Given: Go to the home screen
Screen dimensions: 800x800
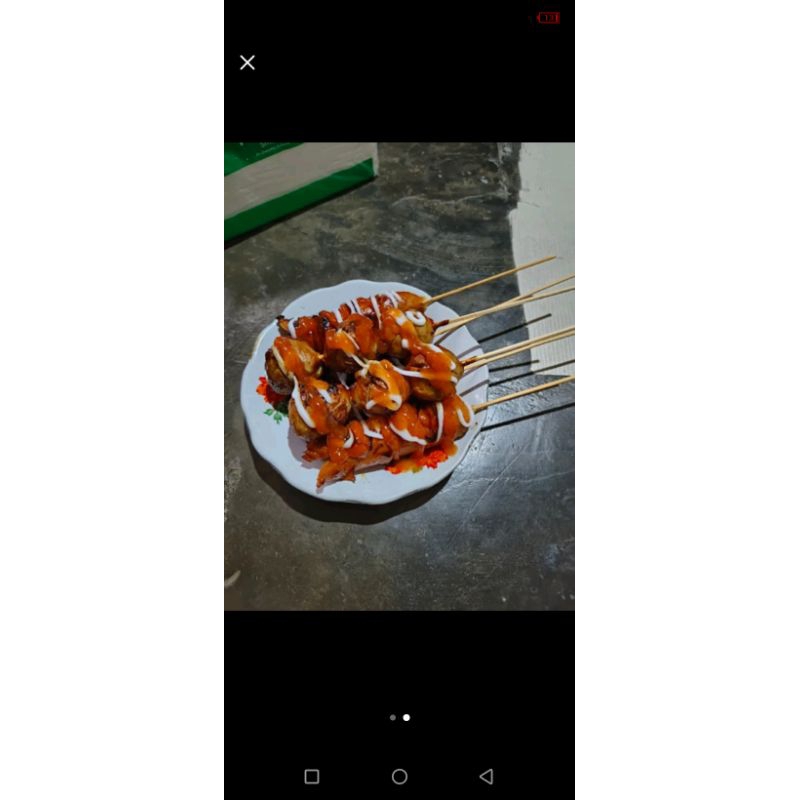Looking at the screenshot, I should pos(399,776).
